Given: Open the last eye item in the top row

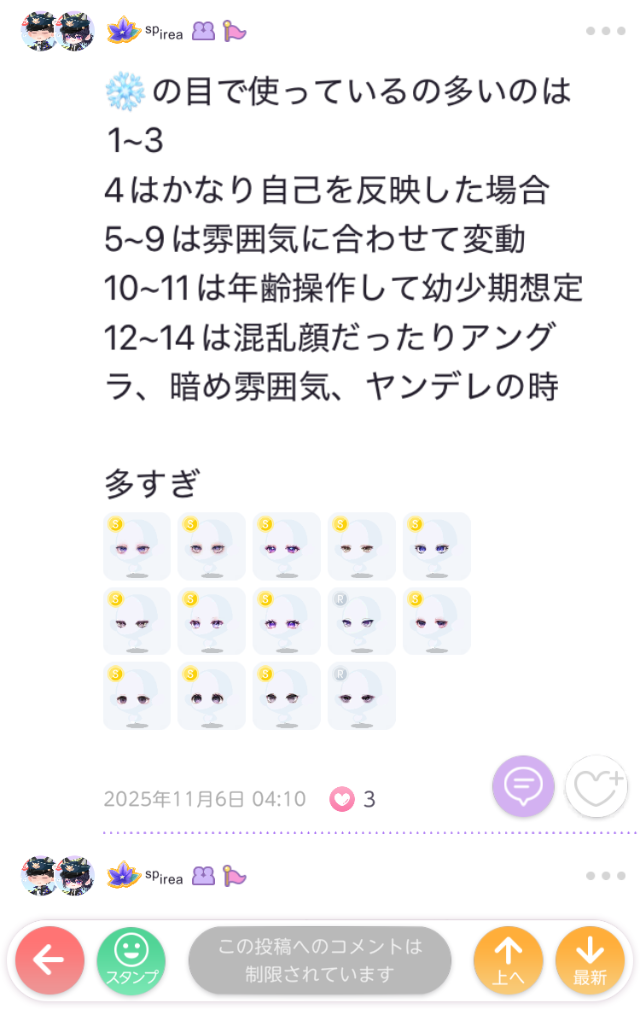Looking at the screenshot, I should 437,546.
